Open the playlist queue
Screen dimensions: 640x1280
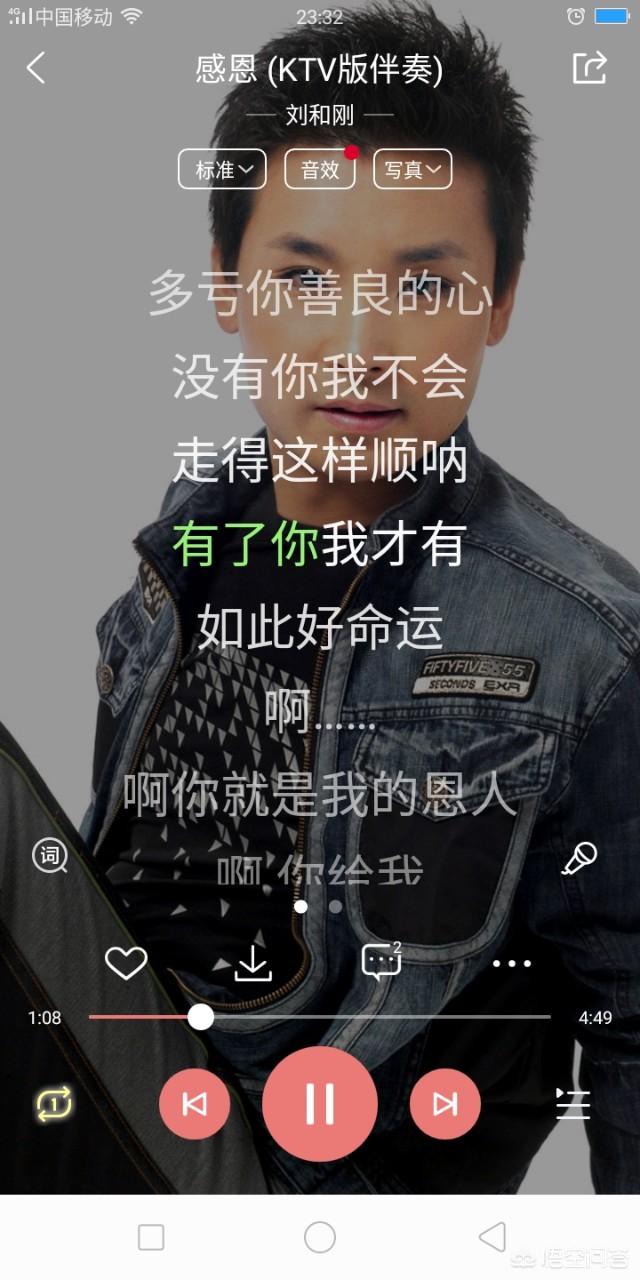point(573,1104)
